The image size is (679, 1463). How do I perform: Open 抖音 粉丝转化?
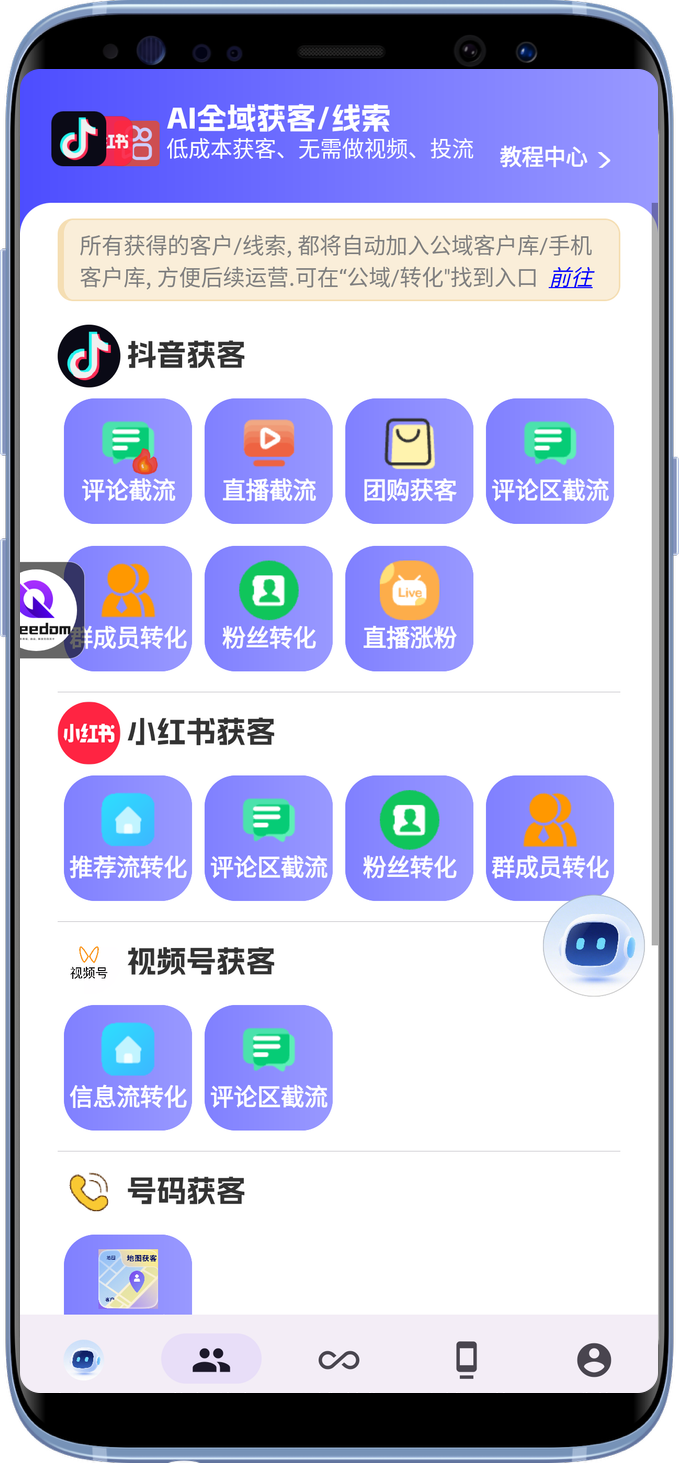(268, 608)
